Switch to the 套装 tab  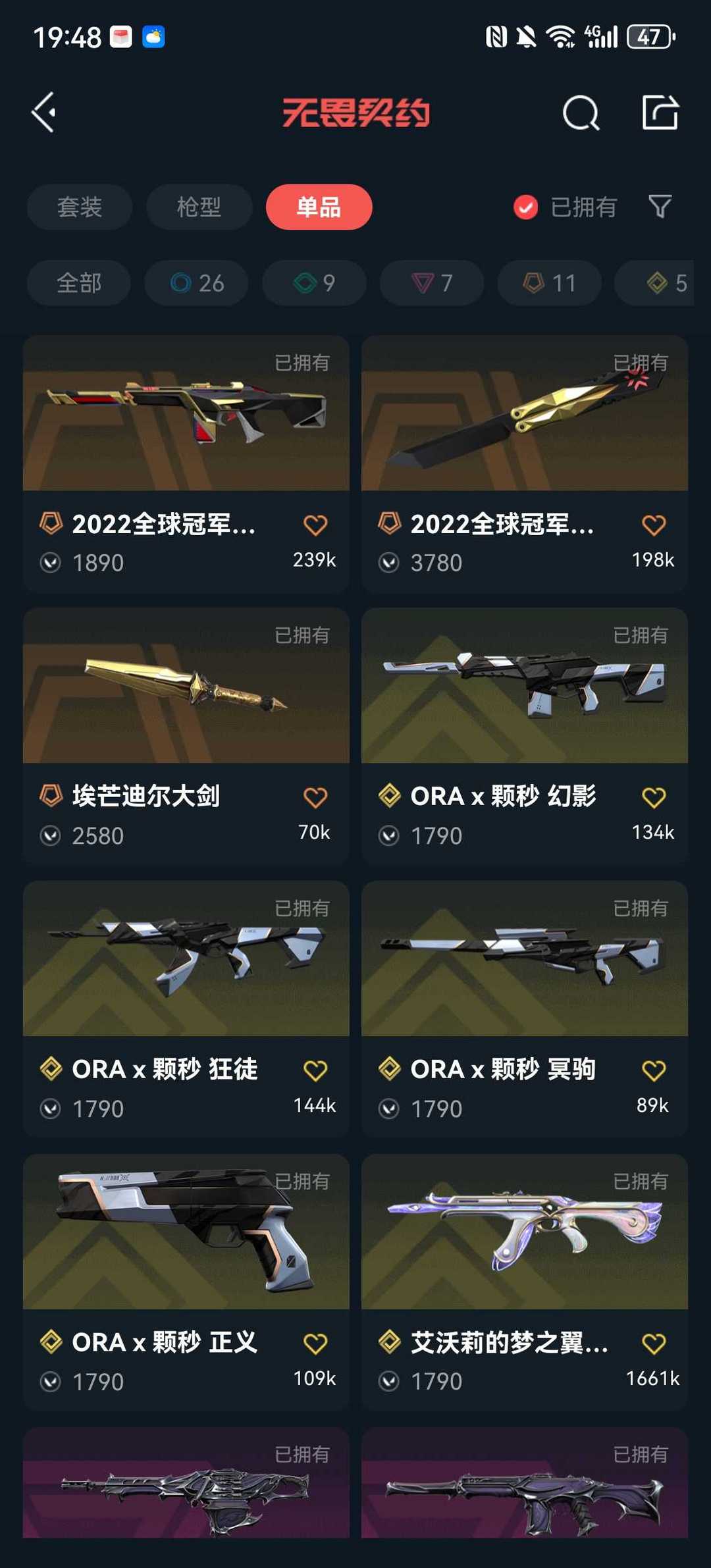(x=80, y=207)
